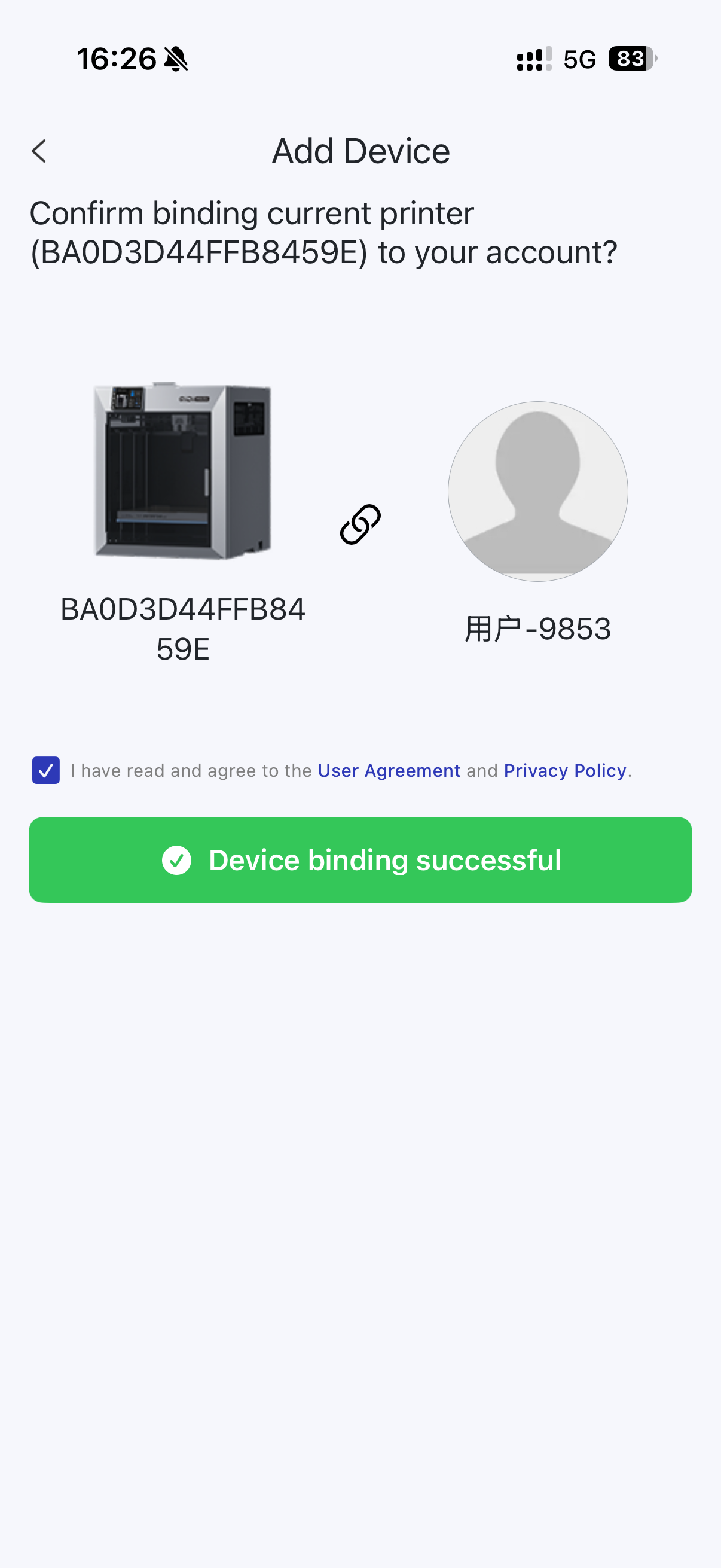This screenshot has width=721, height=1568.
Task: Tap the checkmark icon inside the green button
Action: coord(176,859)
